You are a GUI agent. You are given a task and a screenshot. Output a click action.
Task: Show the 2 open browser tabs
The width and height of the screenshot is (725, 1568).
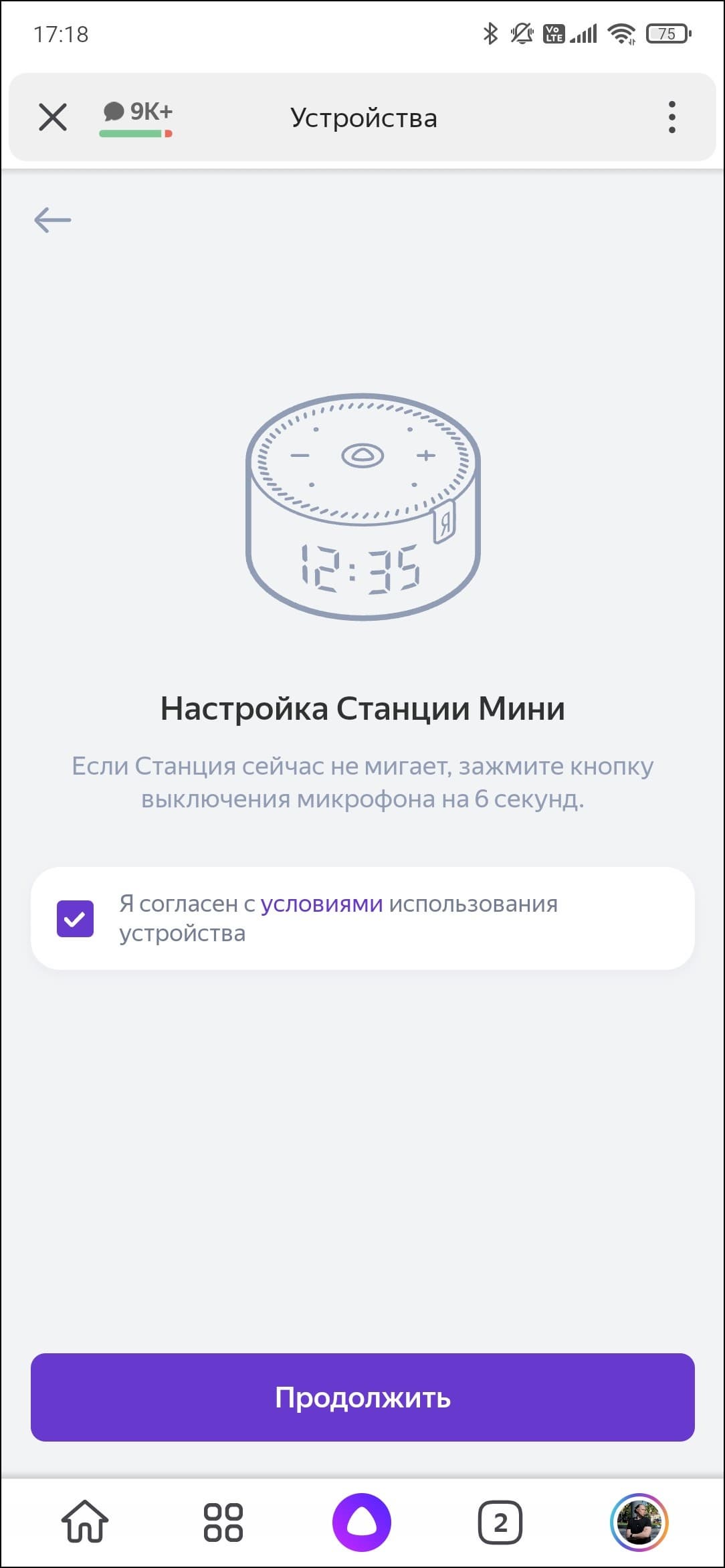pos(500,1523)
